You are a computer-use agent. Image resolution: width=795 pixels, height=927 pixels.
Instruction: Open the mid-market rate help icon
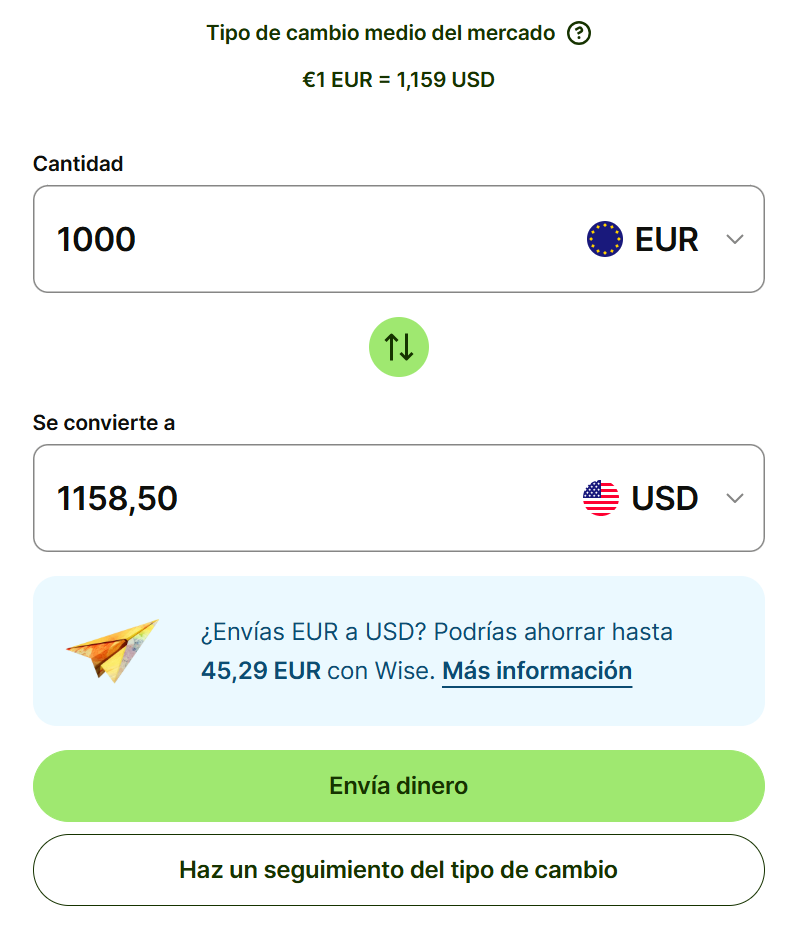click(579, 33)
